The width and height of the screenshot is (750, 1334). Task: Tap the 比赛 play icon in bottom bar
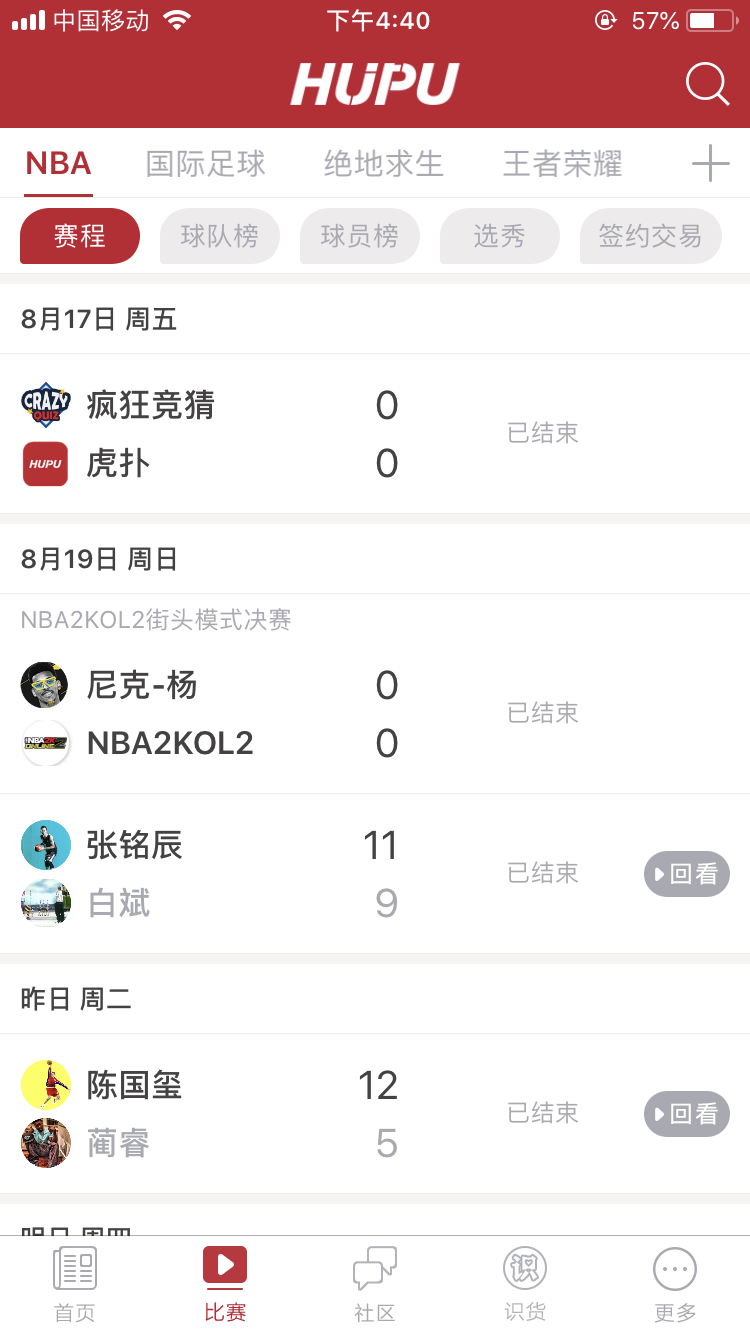[224, 1267]
